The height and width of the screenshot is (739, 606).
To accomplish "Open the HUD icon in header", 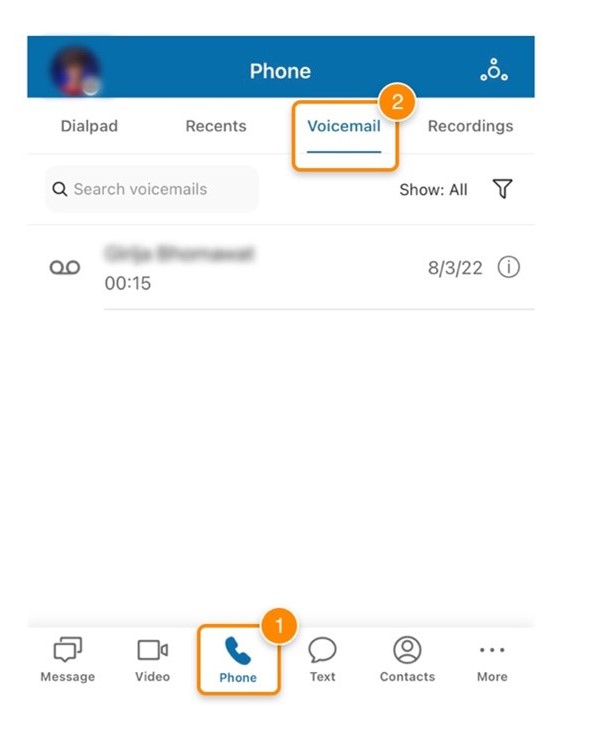I will pos(494,70).
